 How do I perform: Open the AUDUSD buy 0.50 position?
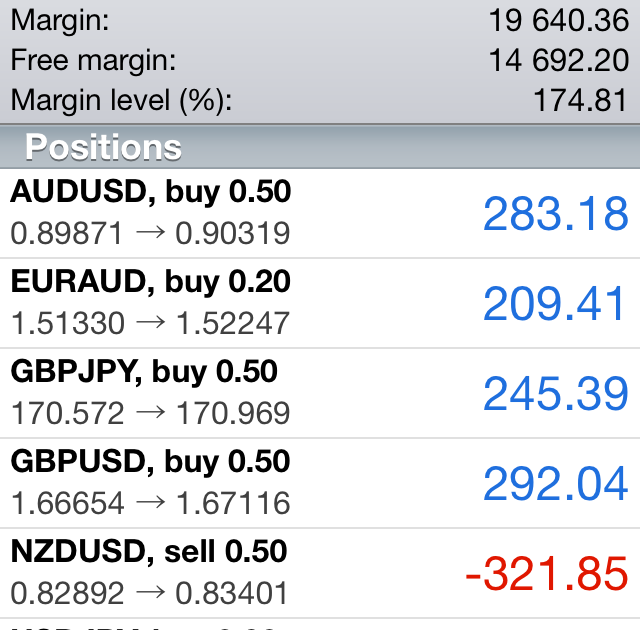coord(320,213)
